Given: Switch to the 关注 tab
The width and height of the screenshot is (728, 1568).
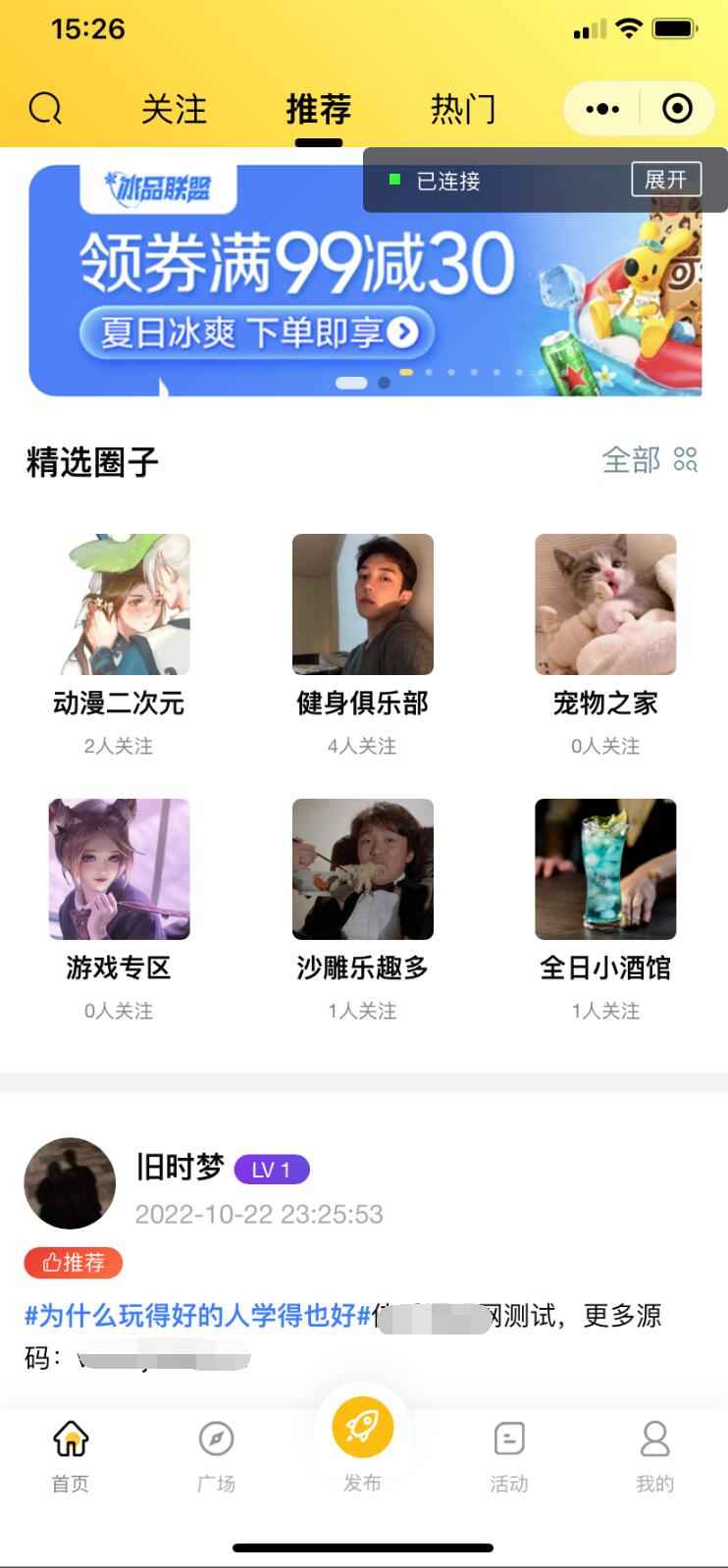Looking at the screenshot, I should pyautogui.click(x=174, y=108).
